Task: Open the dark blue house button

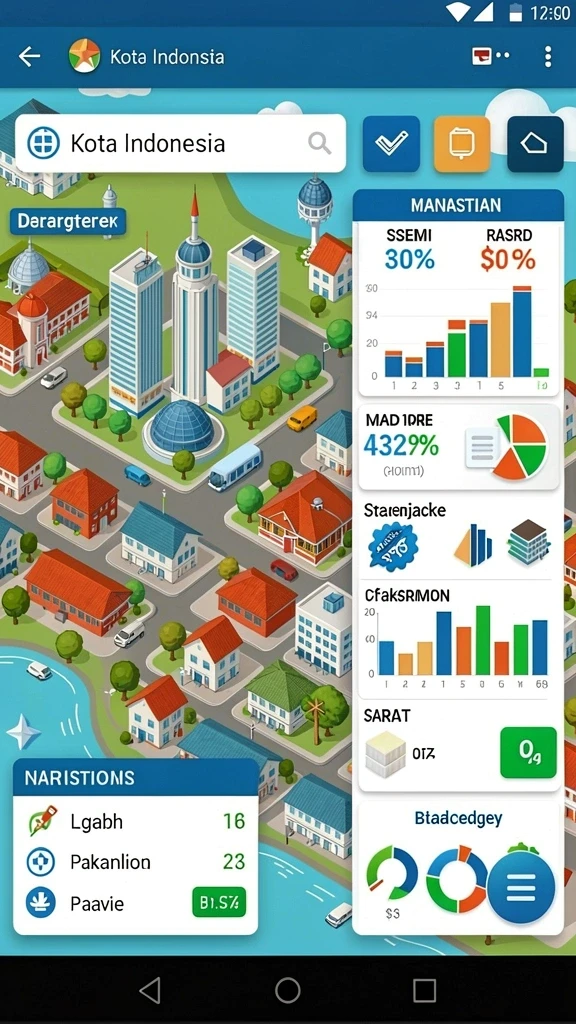Action: pyautogui.click(x=535, y=144)
